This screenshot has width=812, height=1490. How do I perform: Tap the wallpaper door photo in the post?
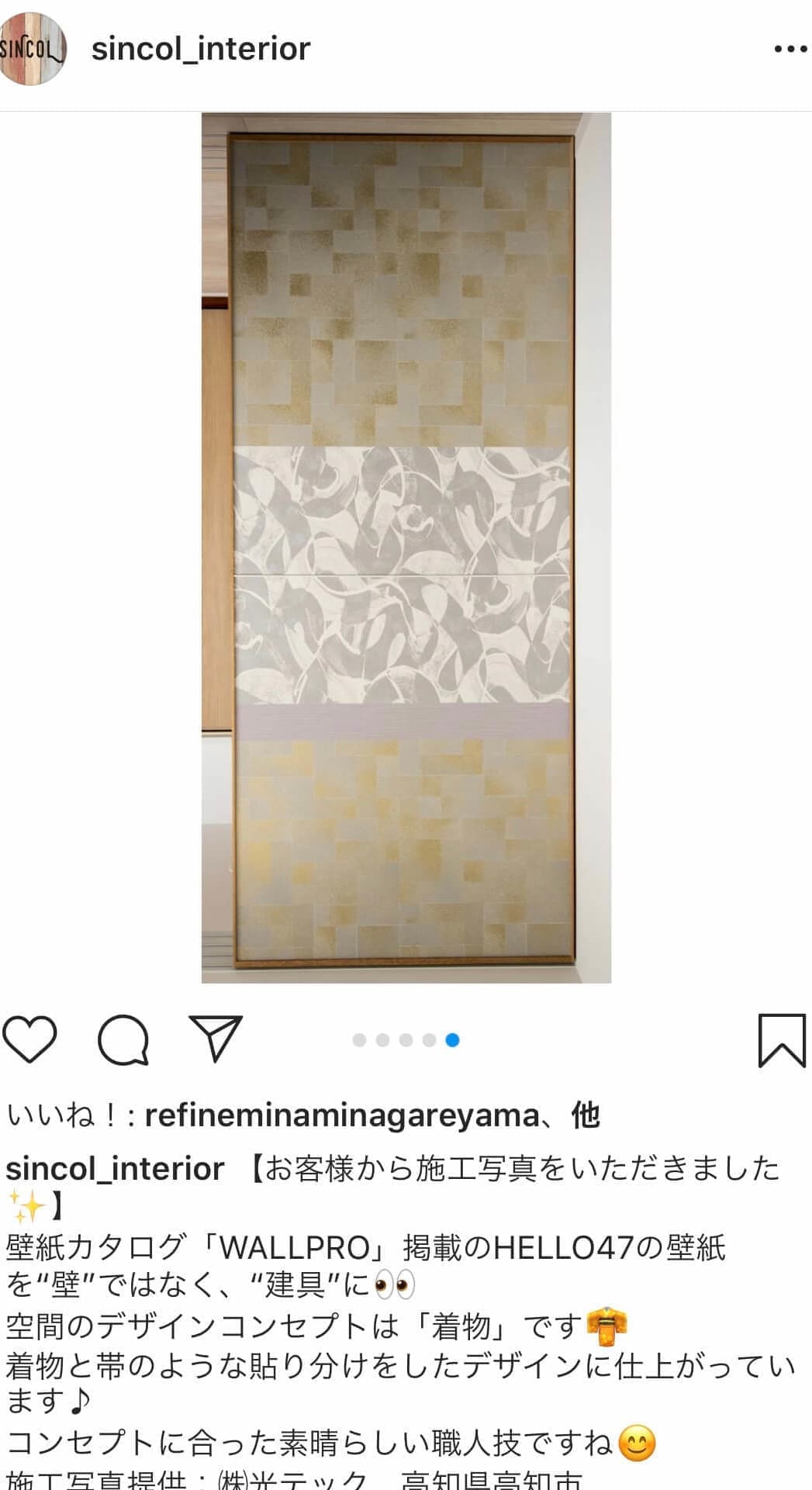point(406,548)
